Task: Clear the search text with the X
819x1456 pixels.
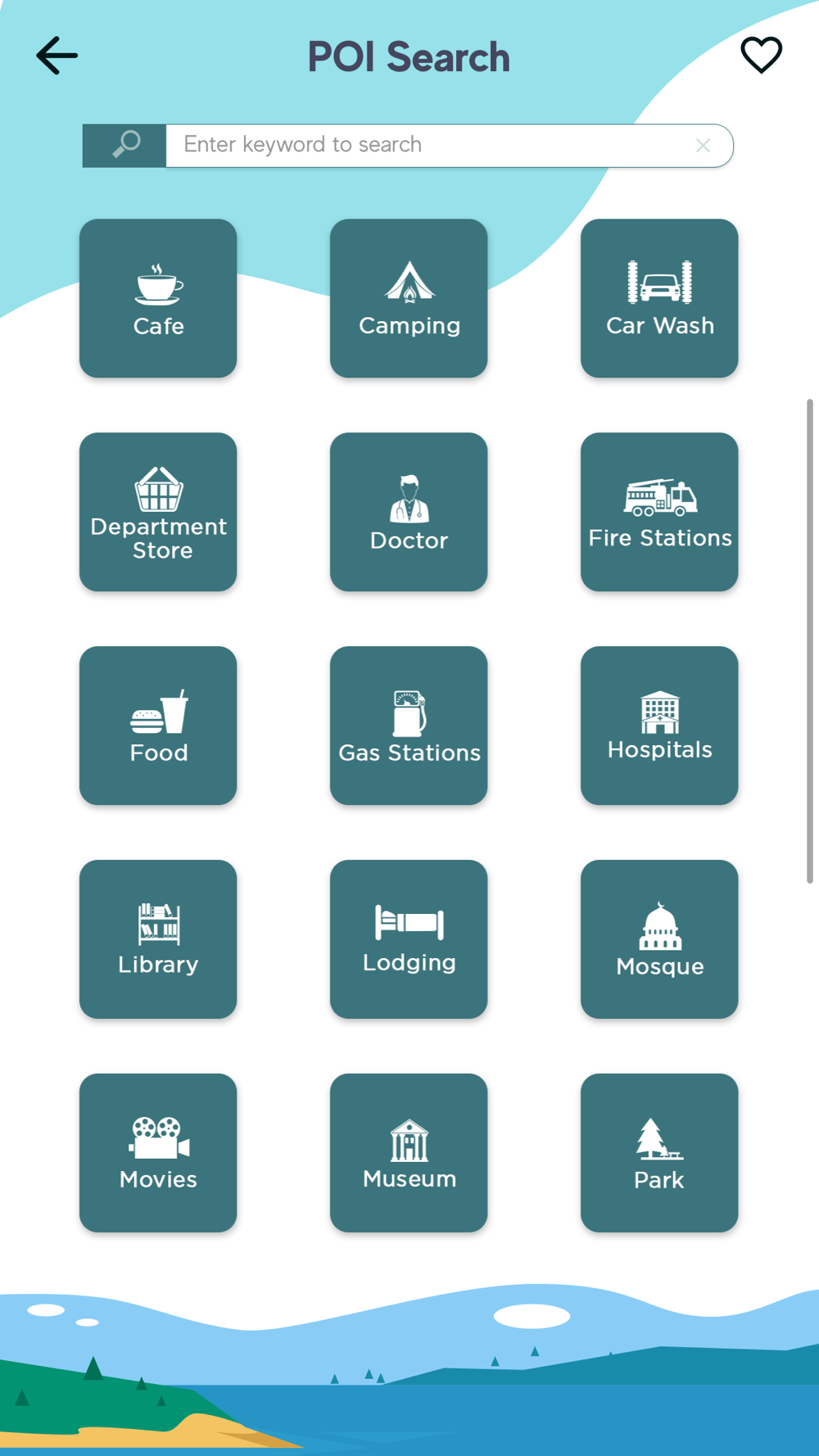Action: 703,146
